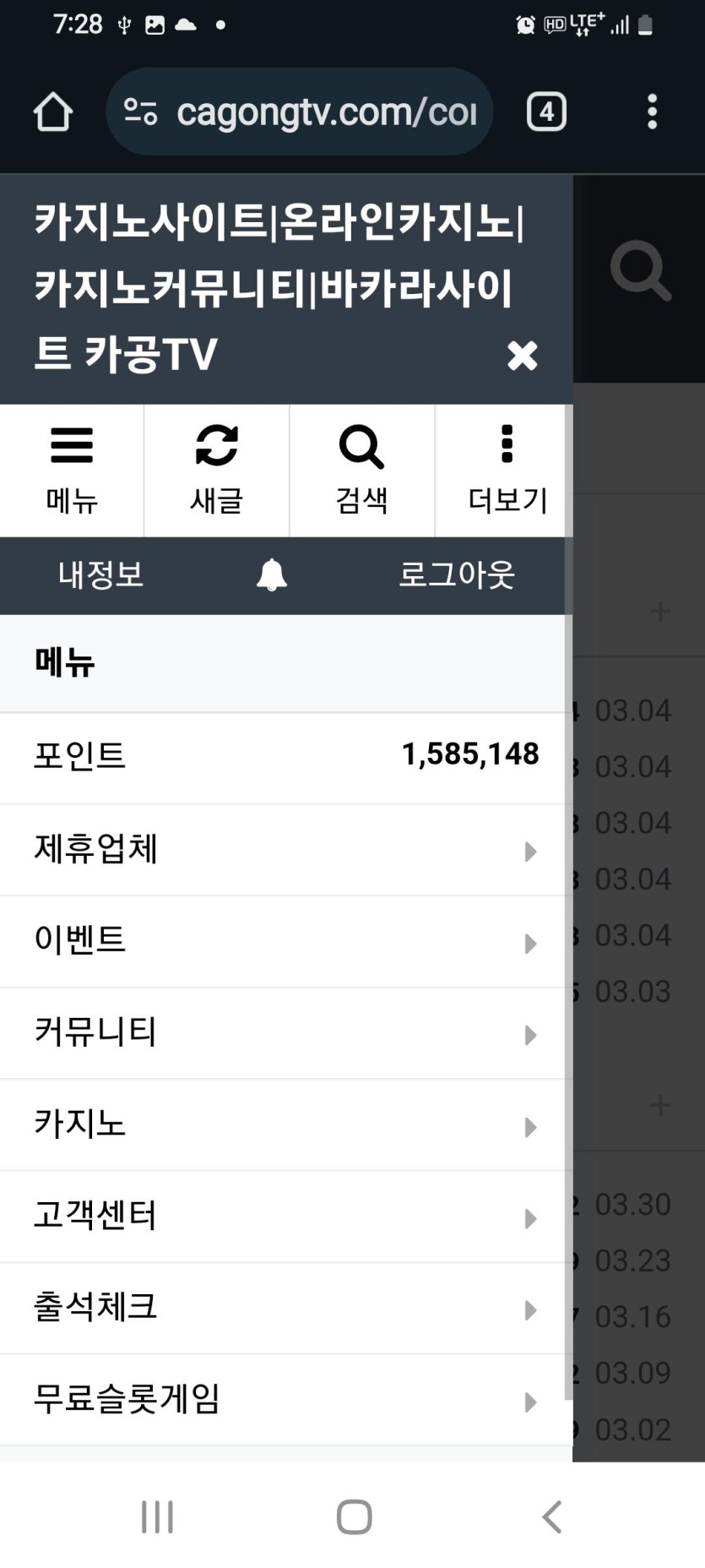Viewport: 705px width, 1568px height.
Task: Open the browser tab switcher
Action: pyautogui.click(x=546, y=112)
